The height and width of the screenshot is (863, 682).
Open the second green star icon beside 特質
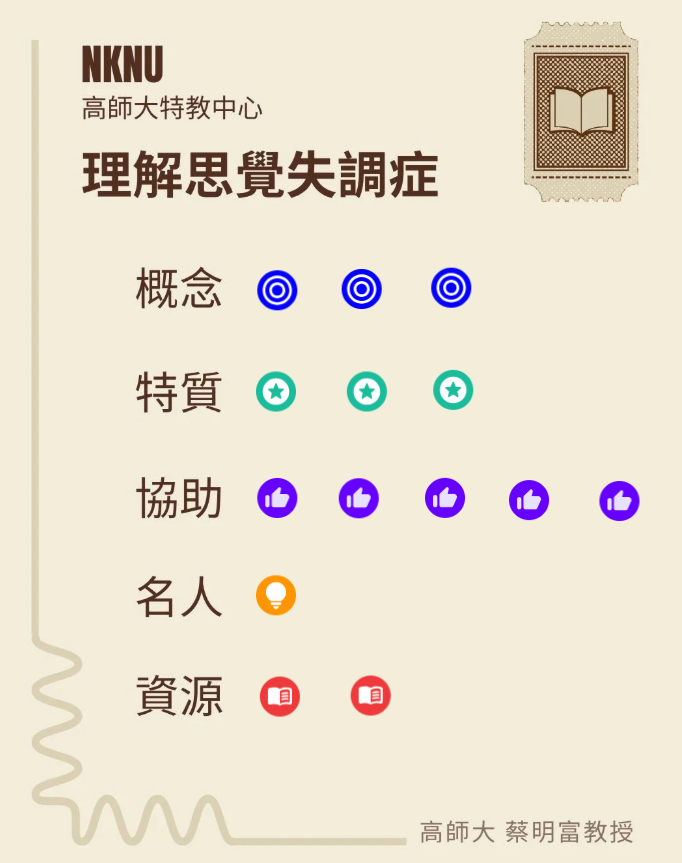[x=367, y=391]
